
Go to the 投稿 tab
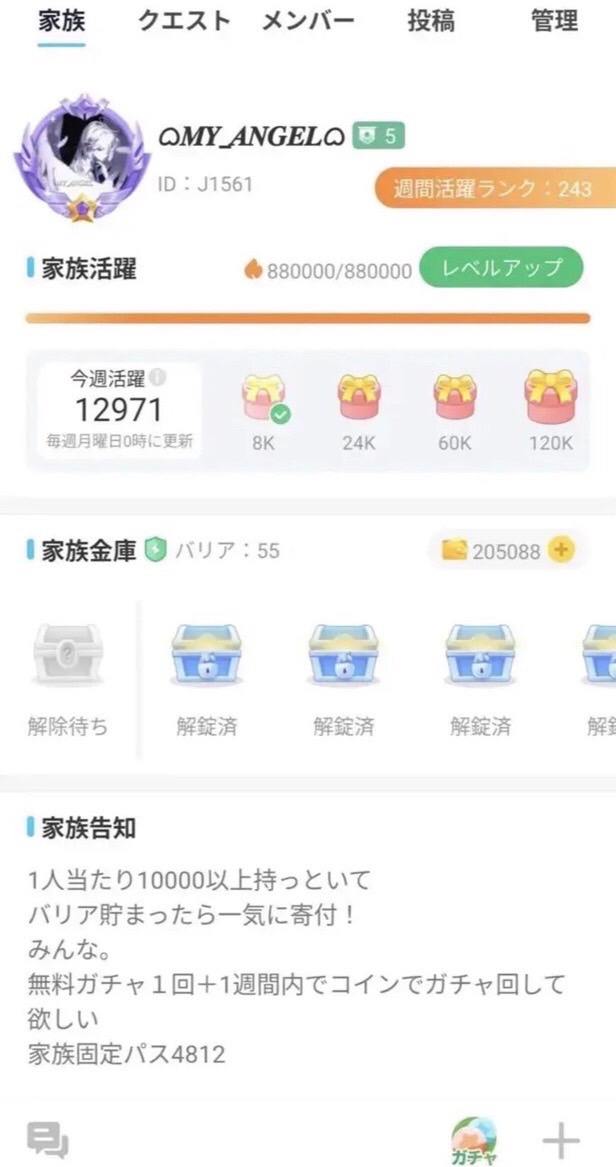431,21
